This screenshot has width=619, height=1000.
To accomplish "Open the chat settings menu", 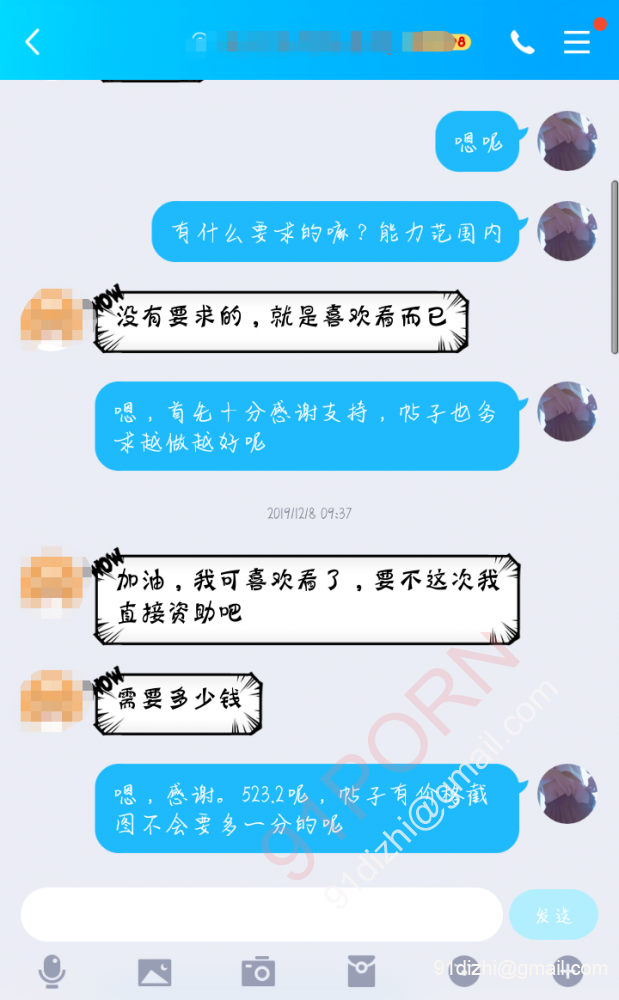I will point(577,42).
